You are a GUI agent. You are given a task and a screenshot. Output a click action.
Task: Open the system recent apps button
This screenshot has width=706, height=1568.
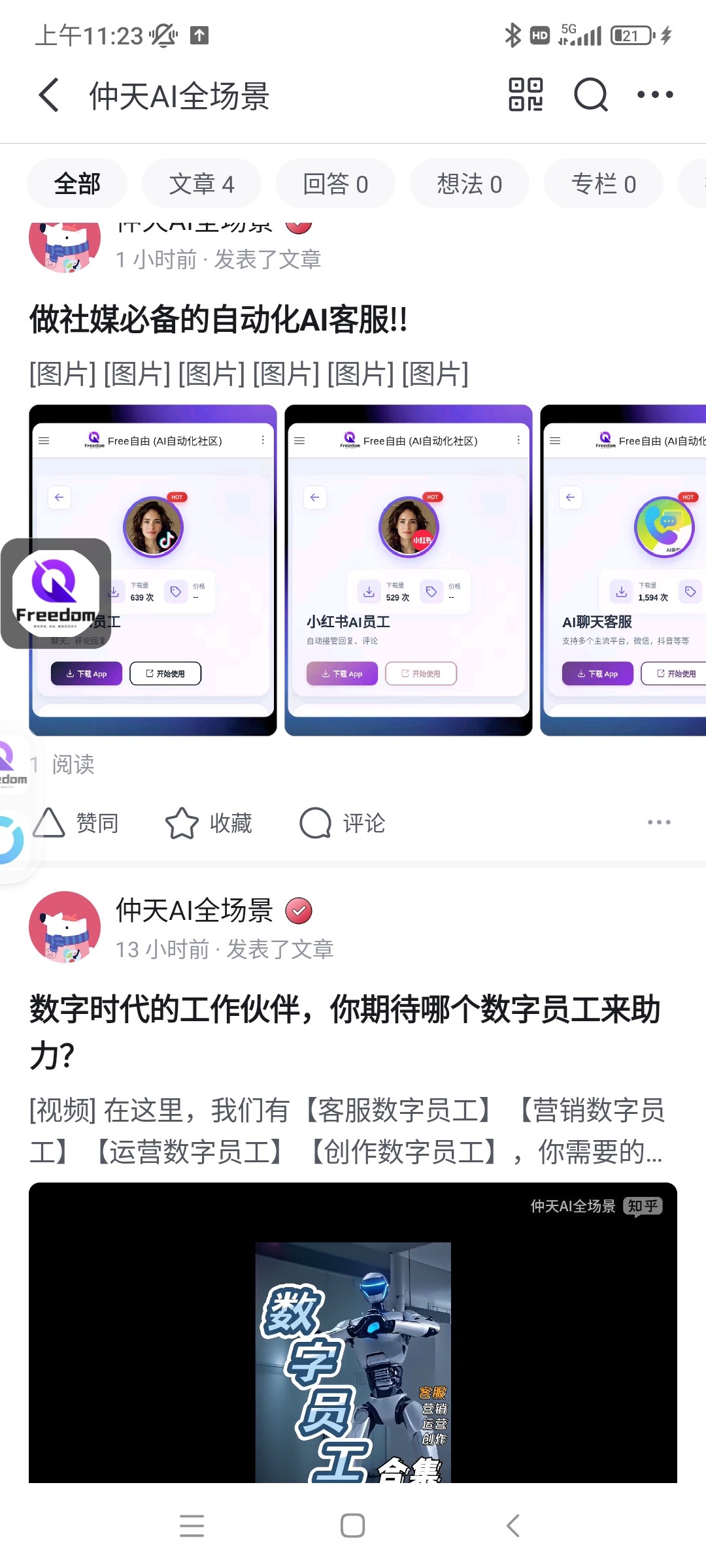(x=192, y=1526)
